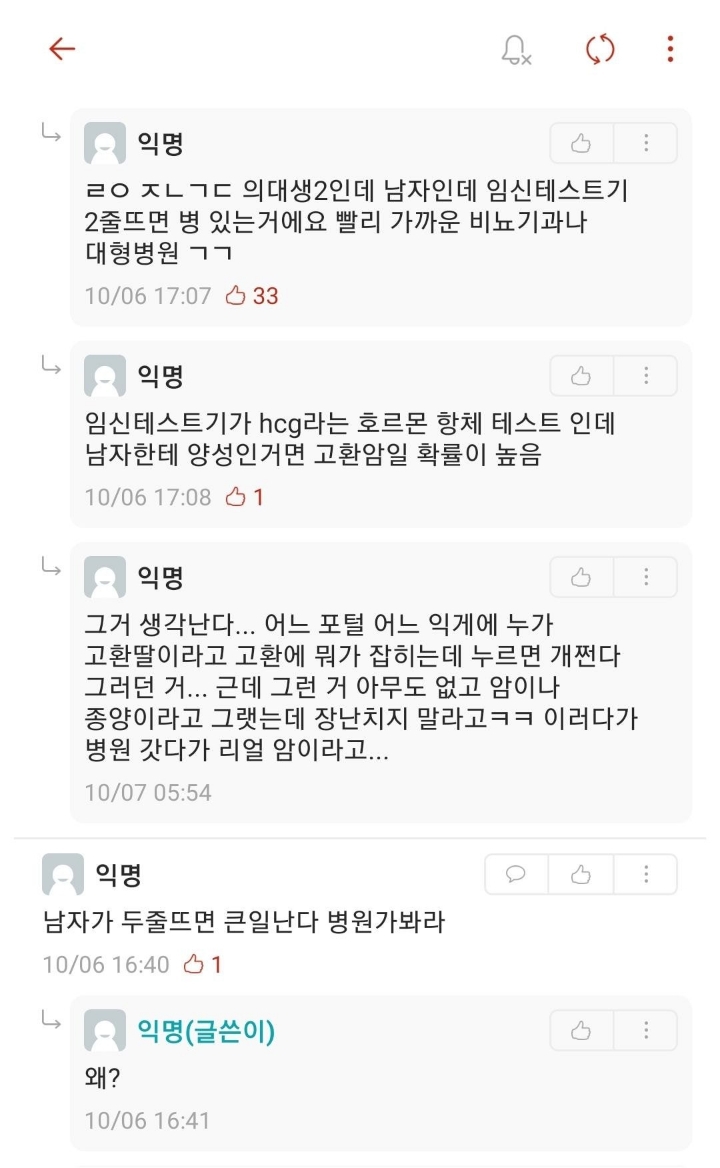Toggle like on the 의대생 comment
Screen dimensions: 720x1168
(x=581, y=143)
